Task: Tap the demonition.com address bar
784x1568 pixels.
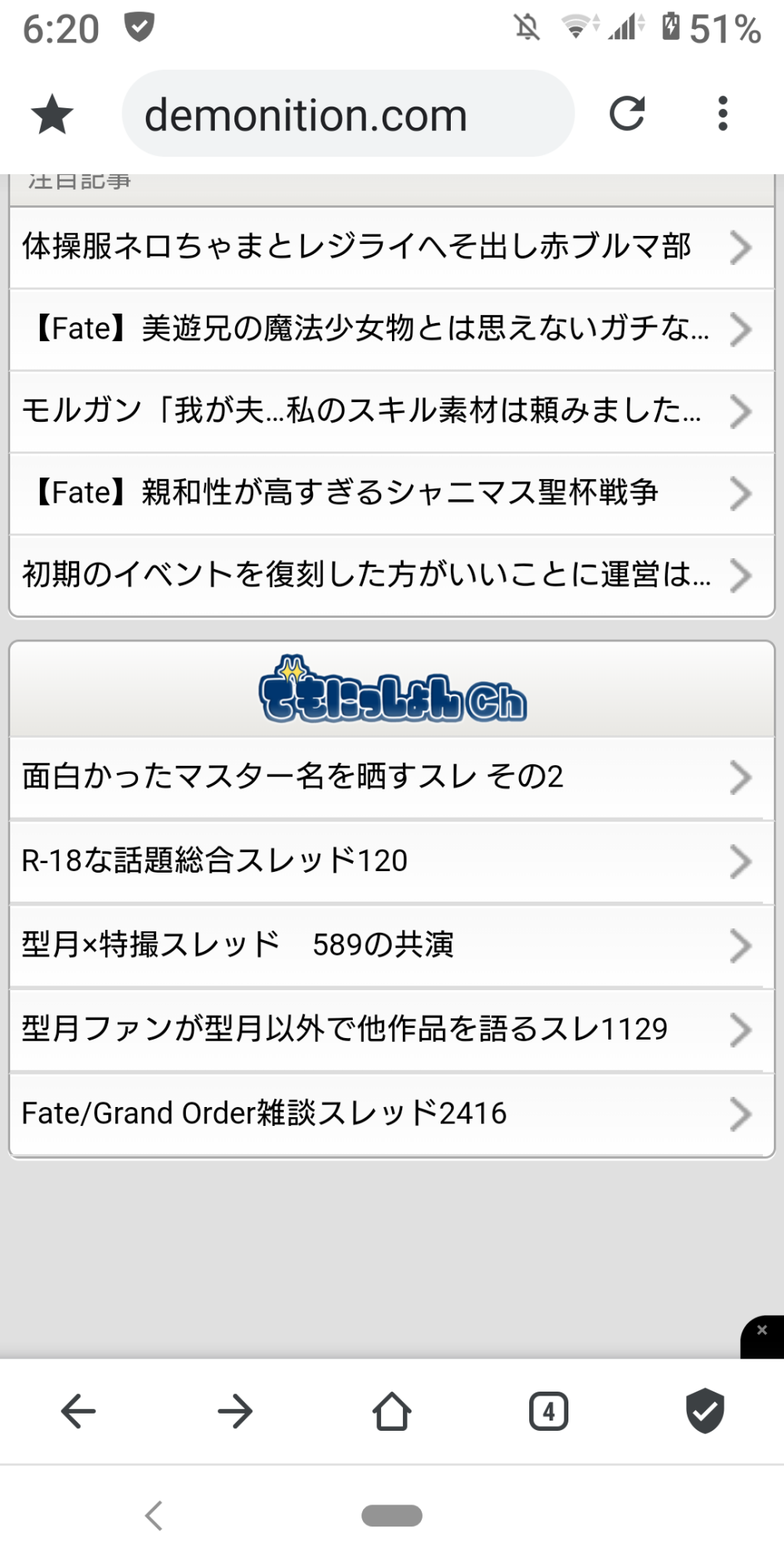Action: click(x=347, y=114)
